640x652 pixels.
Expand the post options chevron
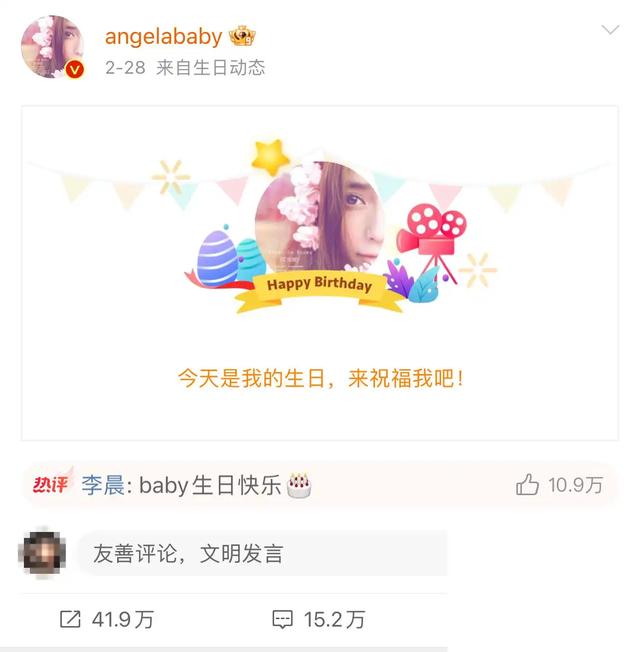click(610, 30)
